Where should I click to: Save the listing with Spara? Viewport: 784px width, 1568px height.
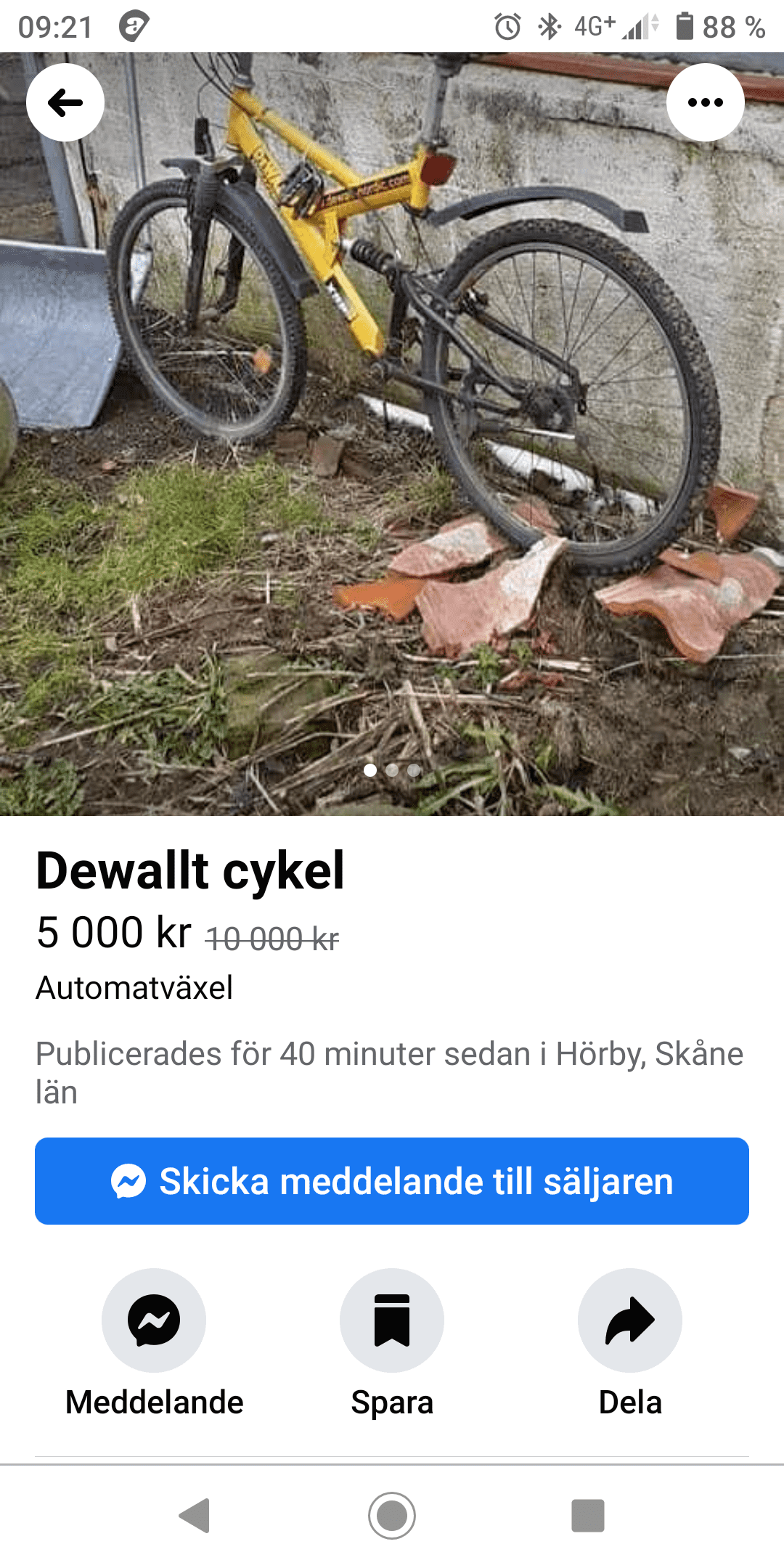tap(392, 1320)
